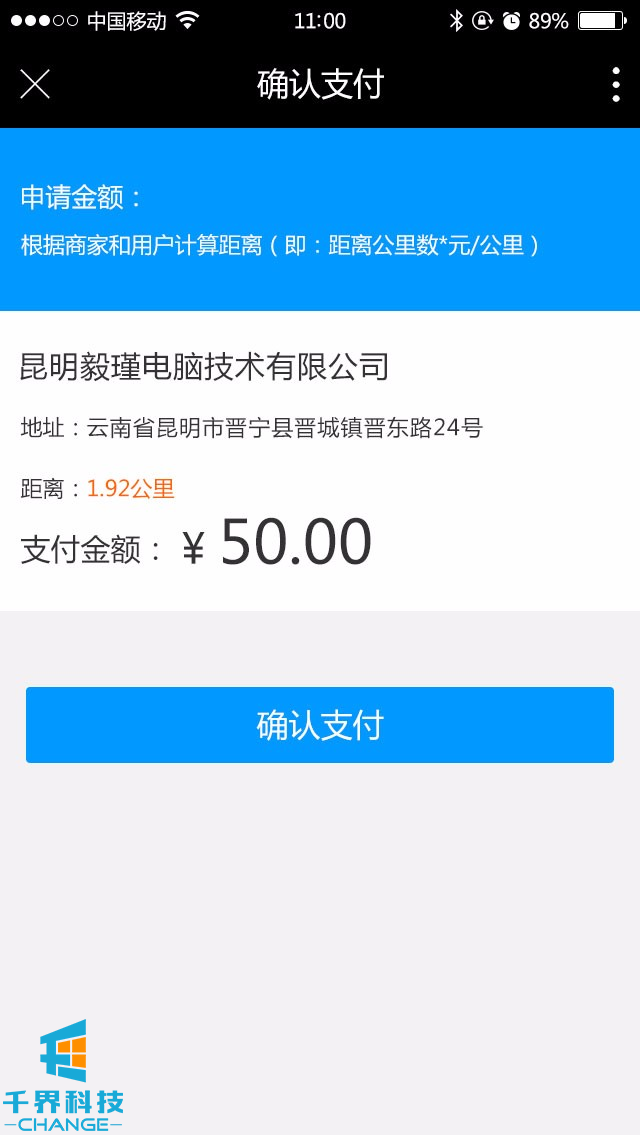Close the payment confirmation page
Screen dimensions: 640x1135
coord(35,85)
